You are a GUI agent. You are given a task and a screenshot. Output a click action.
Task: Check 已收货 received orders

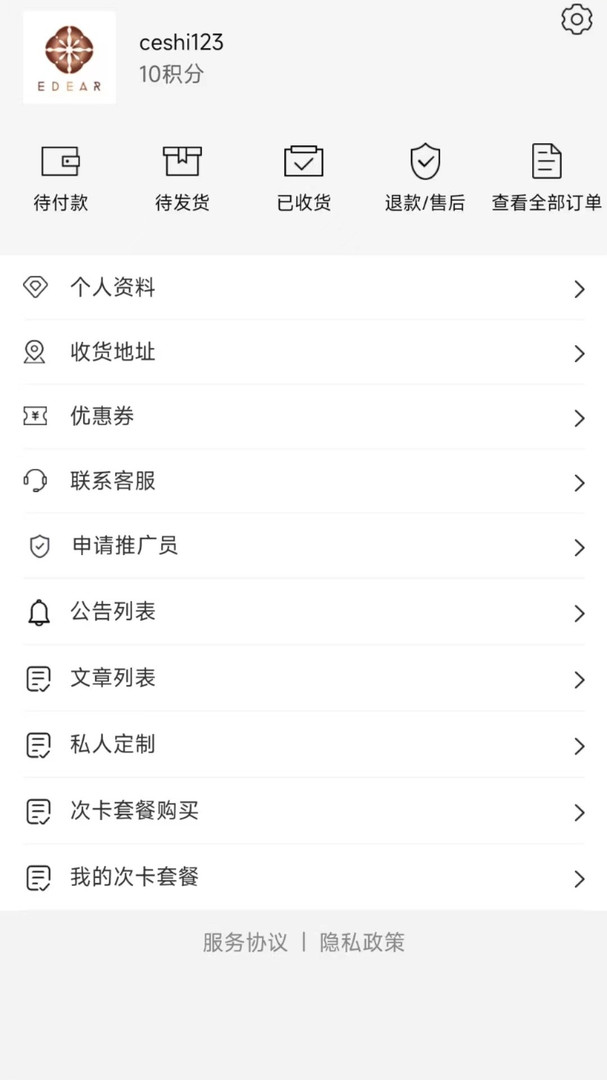tap(304, 178)
